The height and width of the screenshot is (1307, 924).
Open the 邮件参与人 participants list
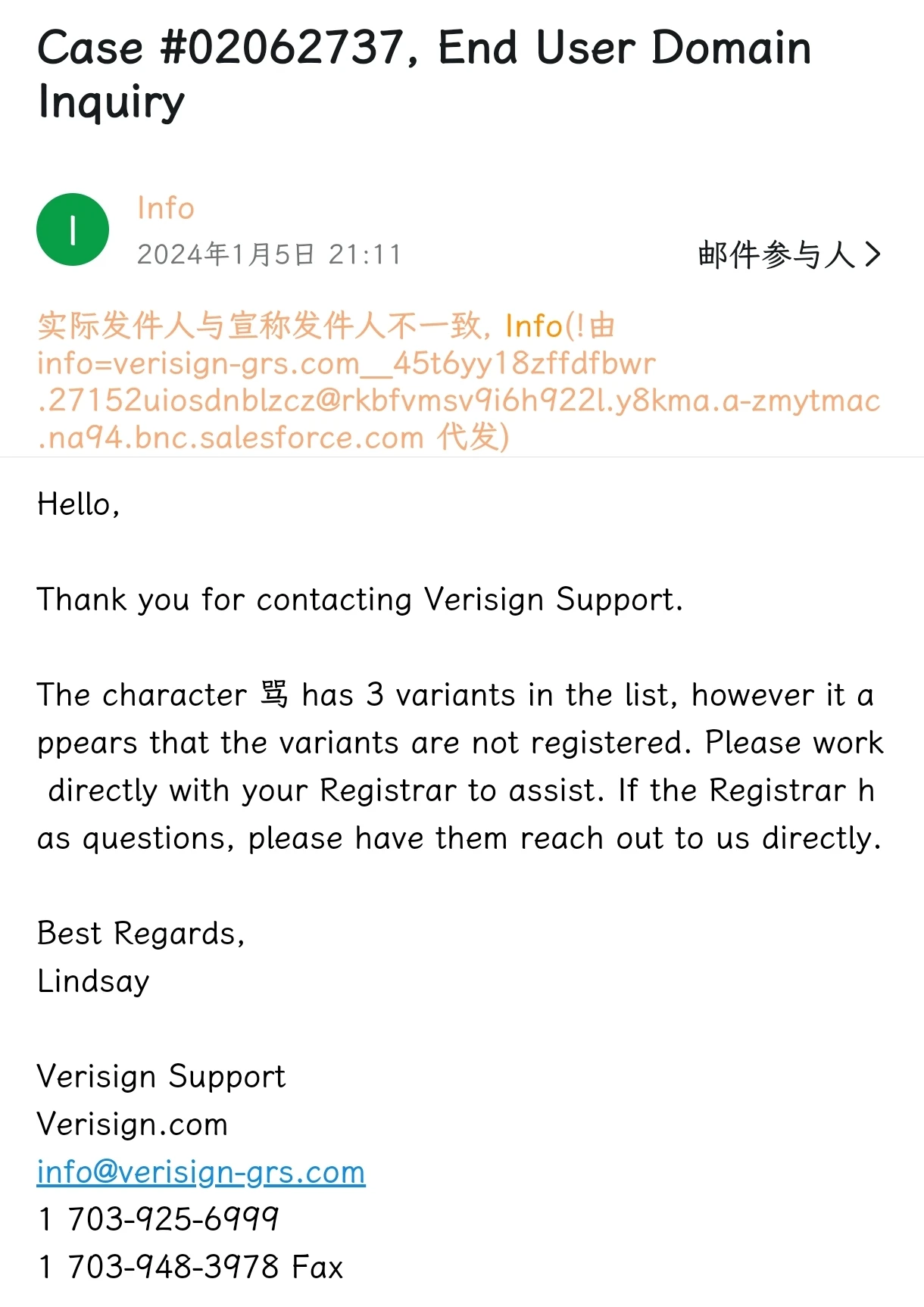[x=788, y=254]
